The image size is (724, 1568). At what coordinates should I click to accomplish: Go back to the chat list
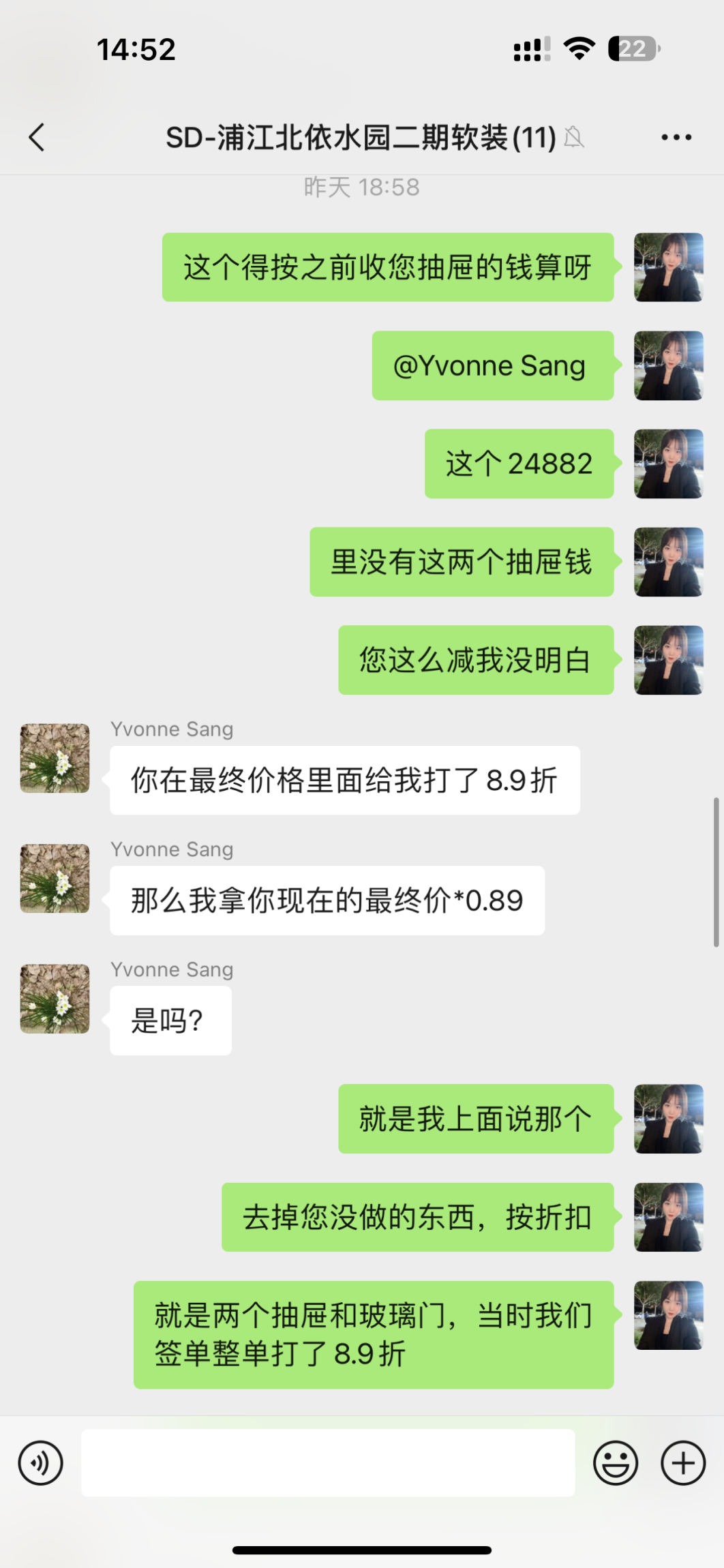click(37, 137)
